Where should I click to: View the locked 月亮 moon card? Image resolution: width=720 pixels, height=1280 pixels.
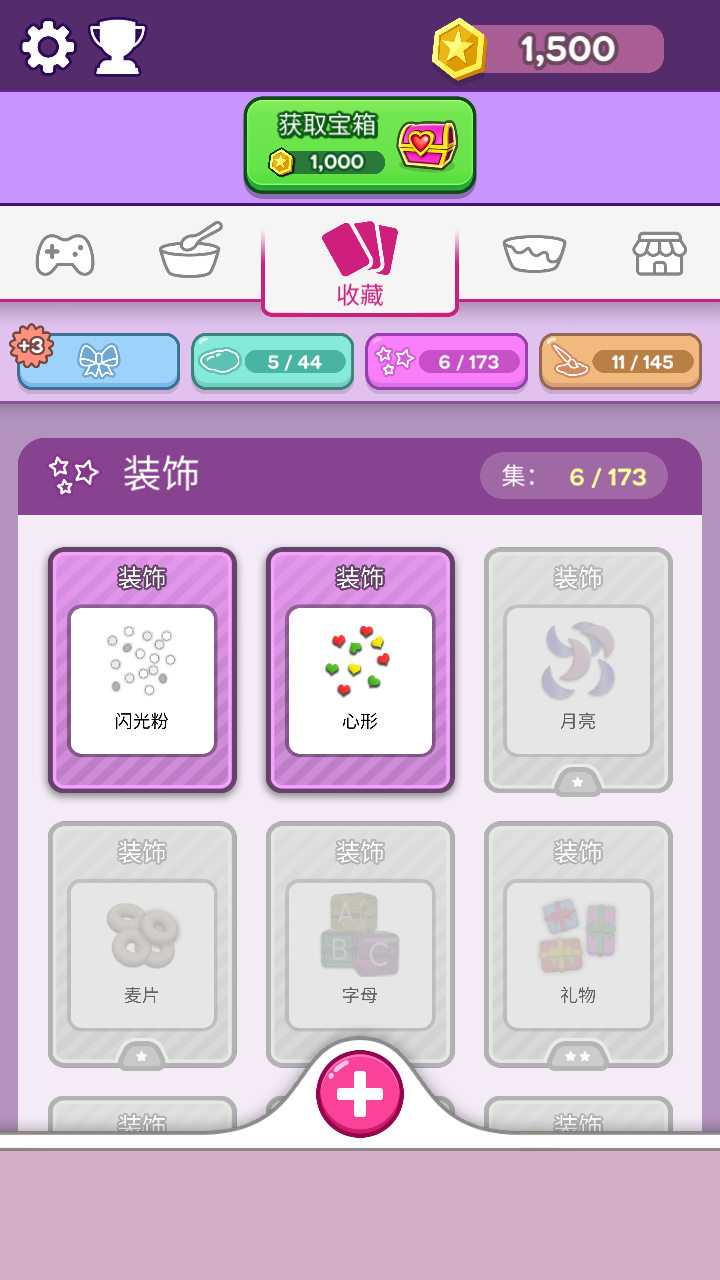[578, 668]
